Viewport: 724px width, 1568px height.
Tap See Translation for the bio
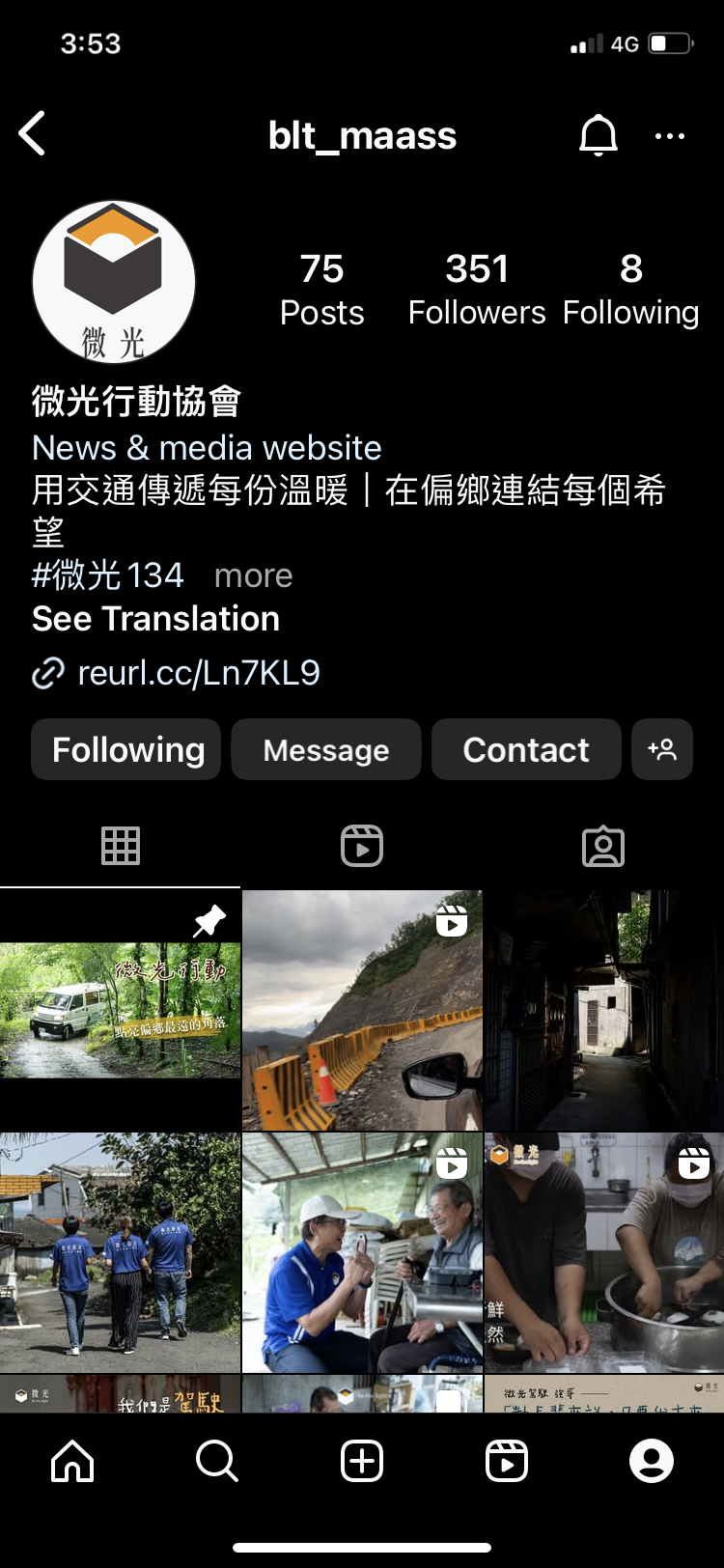156,619
